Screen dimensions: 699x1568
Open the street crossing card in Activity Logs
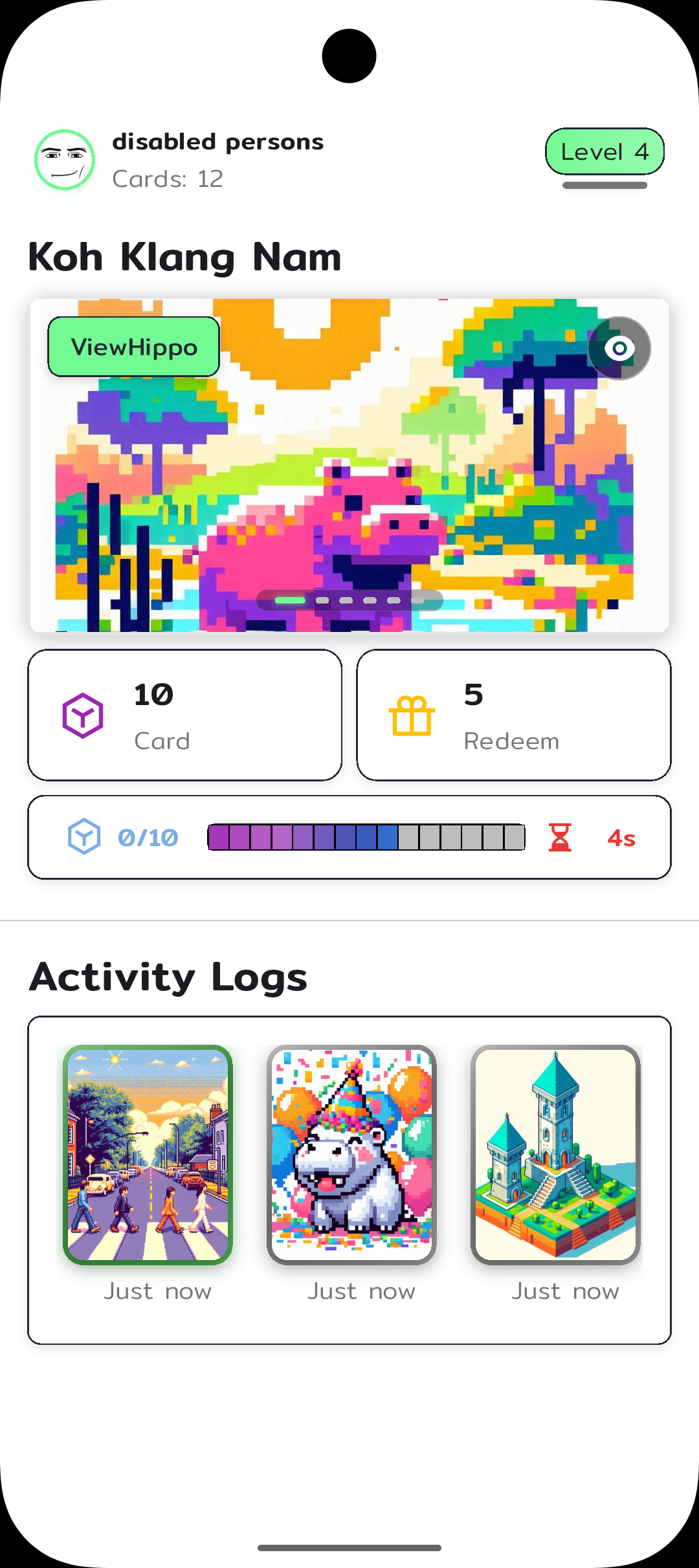[x=148, y=1155]
